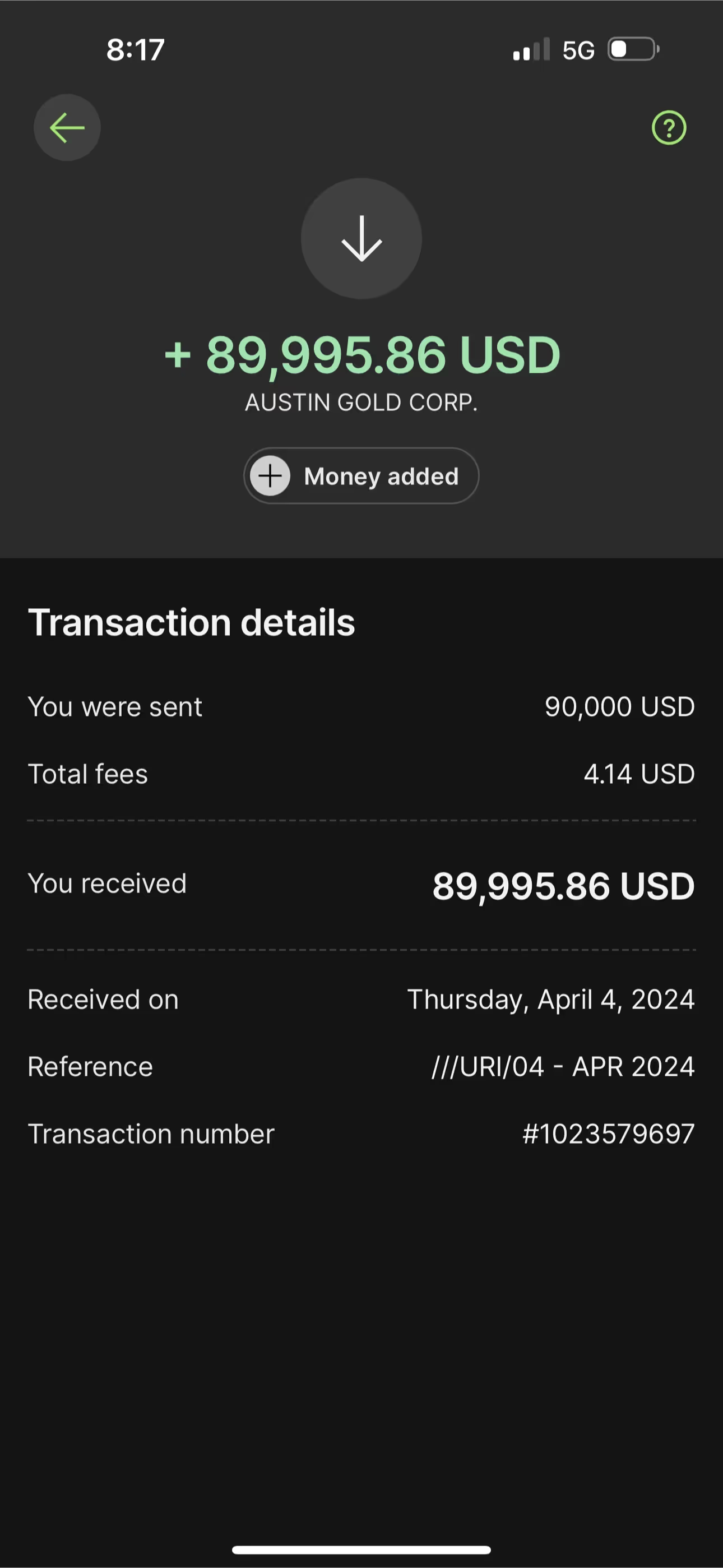Open the help question mark icon
This screenshot has height=1568, width=723.
coord(669,128)
